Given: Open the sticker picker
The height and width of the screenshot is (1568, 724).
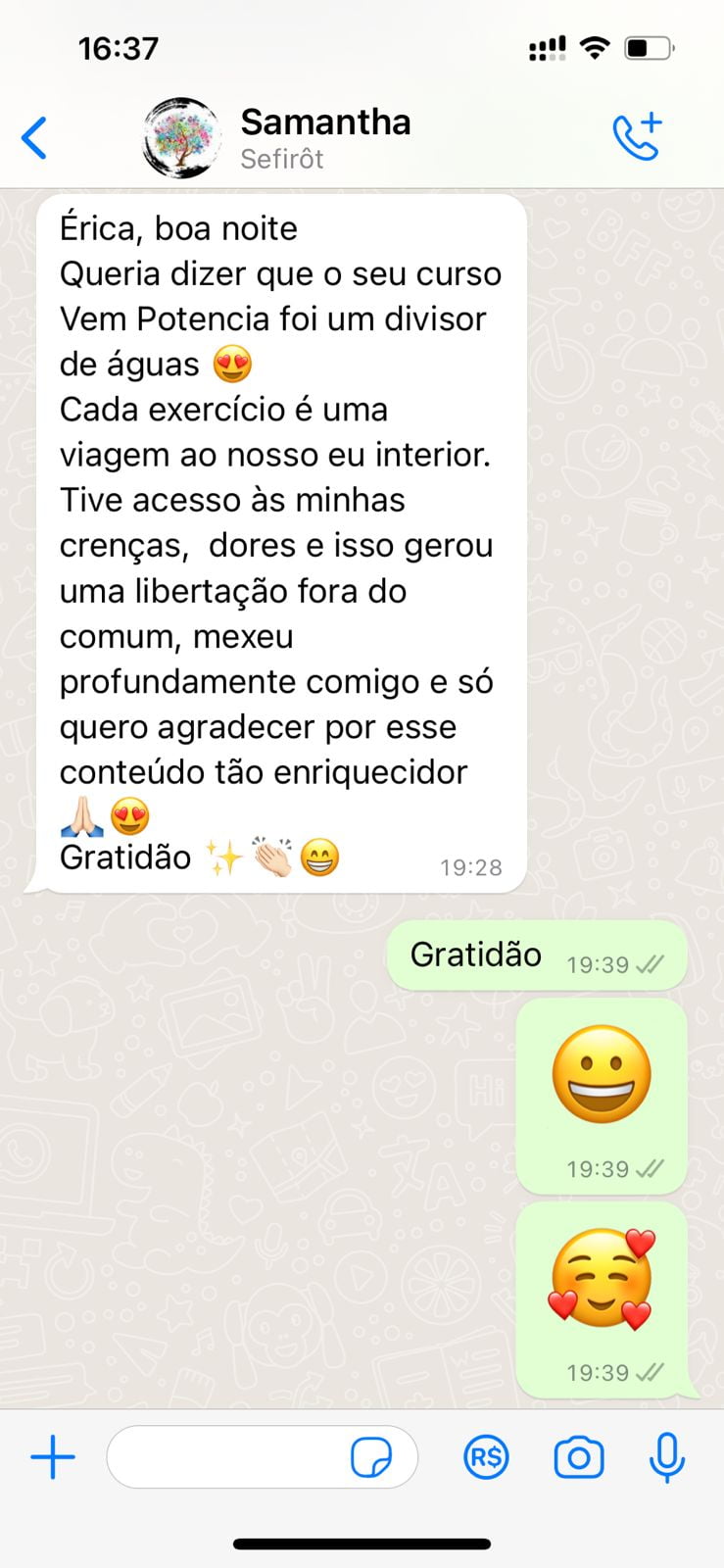Looking at the screenshot, I should coord(371,1457).
